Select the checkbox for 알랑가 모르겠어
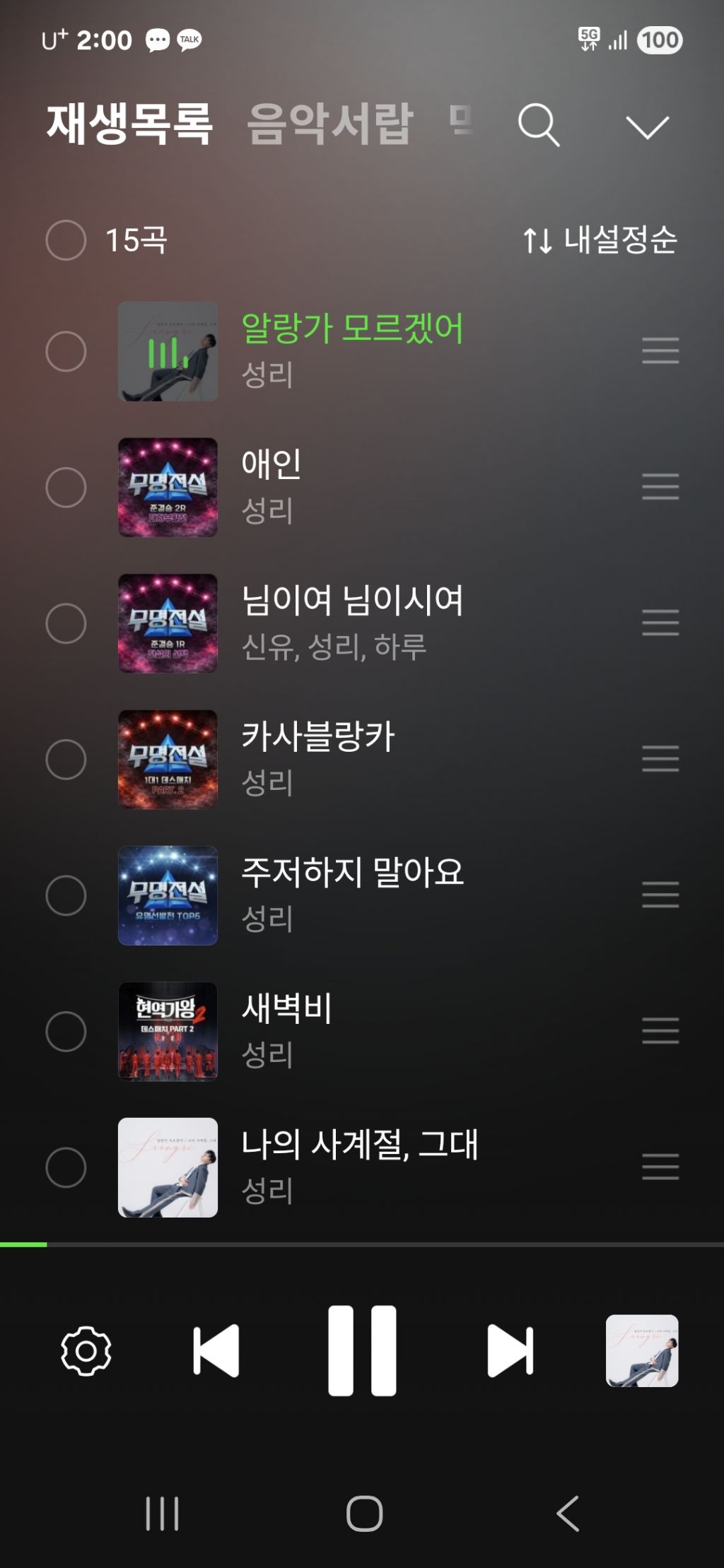 click(66, 351)
